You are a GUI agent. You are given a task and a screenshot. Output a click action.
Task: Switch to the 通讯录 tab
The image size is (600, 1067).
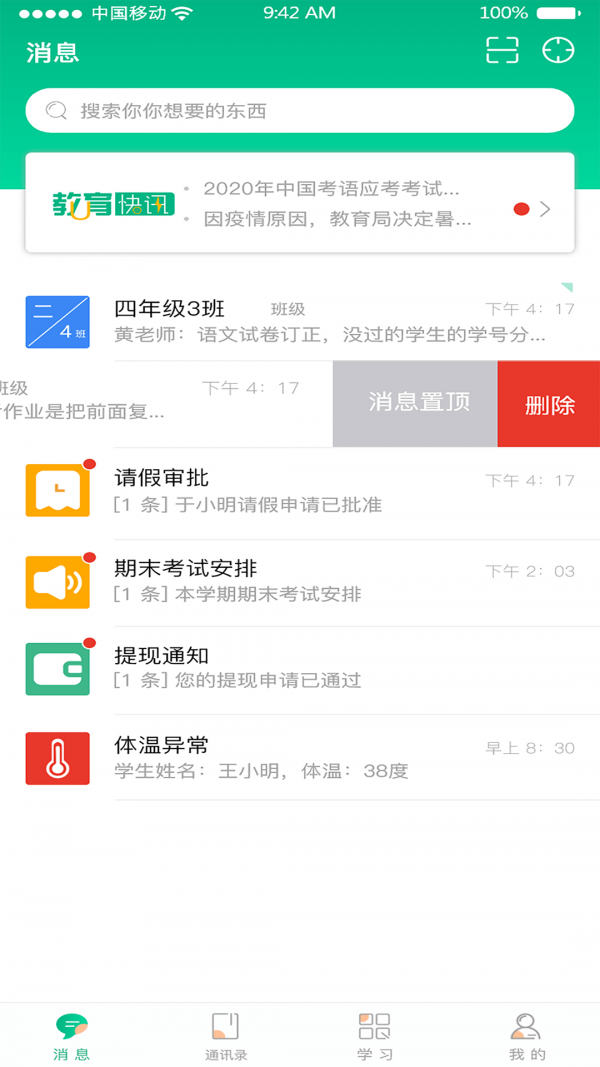(225, 1036)
